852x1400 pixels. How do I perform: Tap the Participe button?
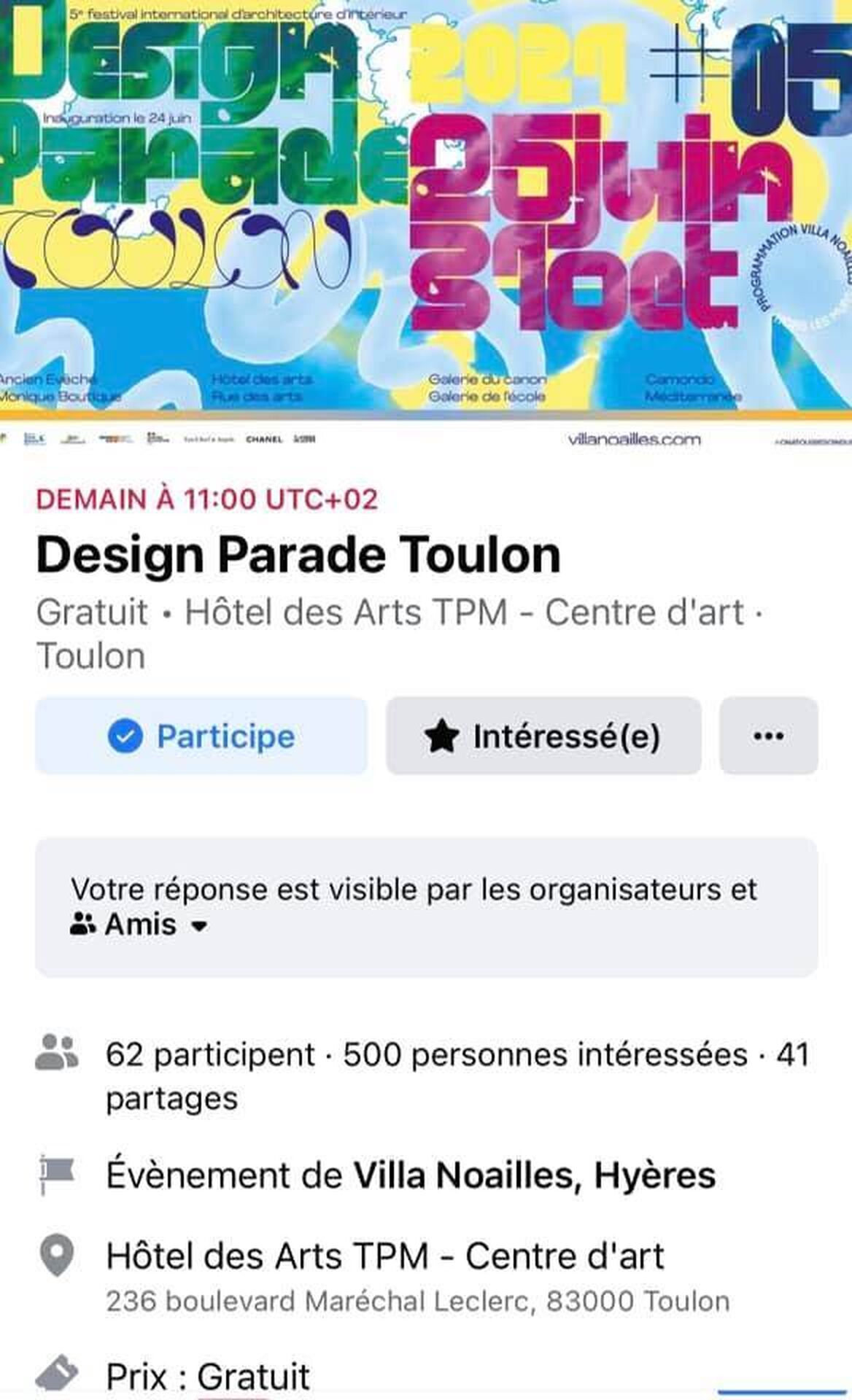pyautogui.click(x=201, y=736)
